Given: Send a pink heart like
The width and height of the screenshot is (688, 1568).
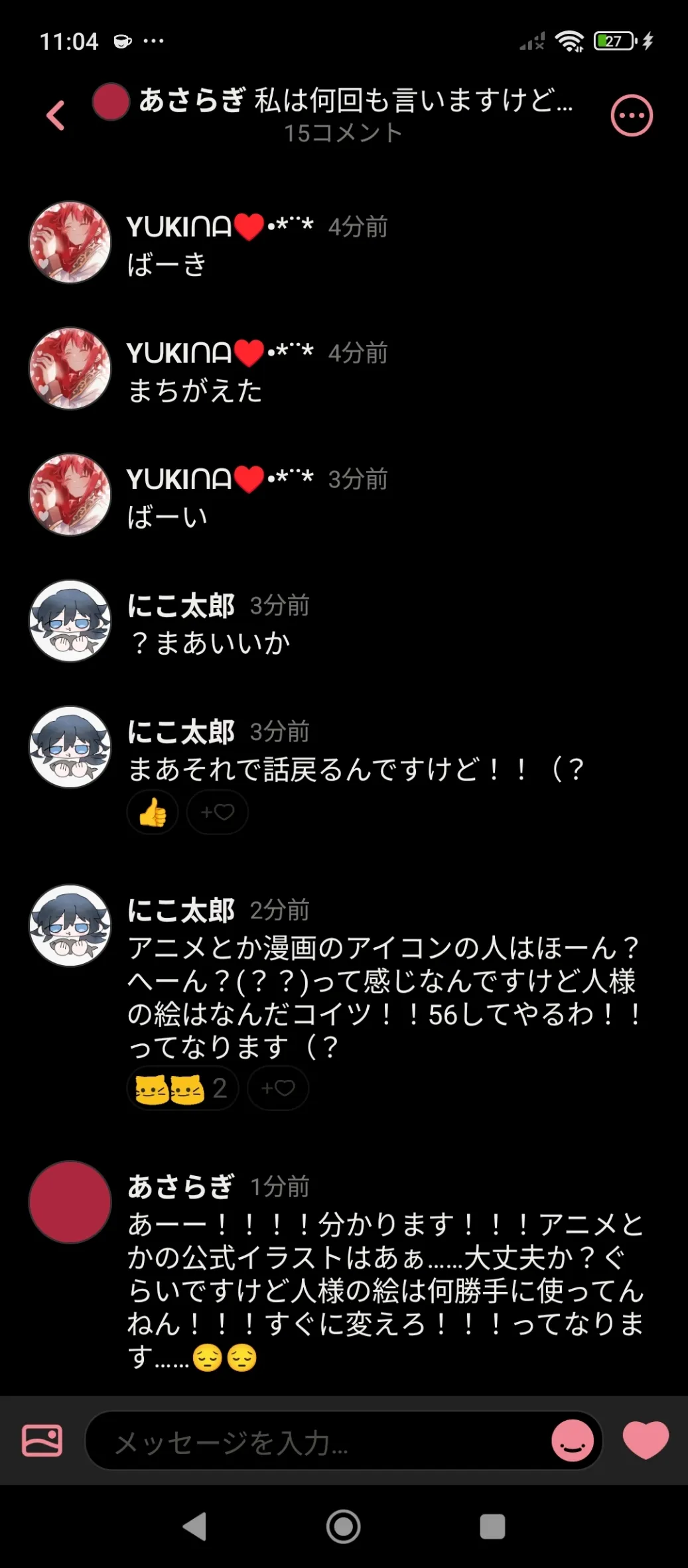Looking at the screenshot, I should click(646, 1441).
